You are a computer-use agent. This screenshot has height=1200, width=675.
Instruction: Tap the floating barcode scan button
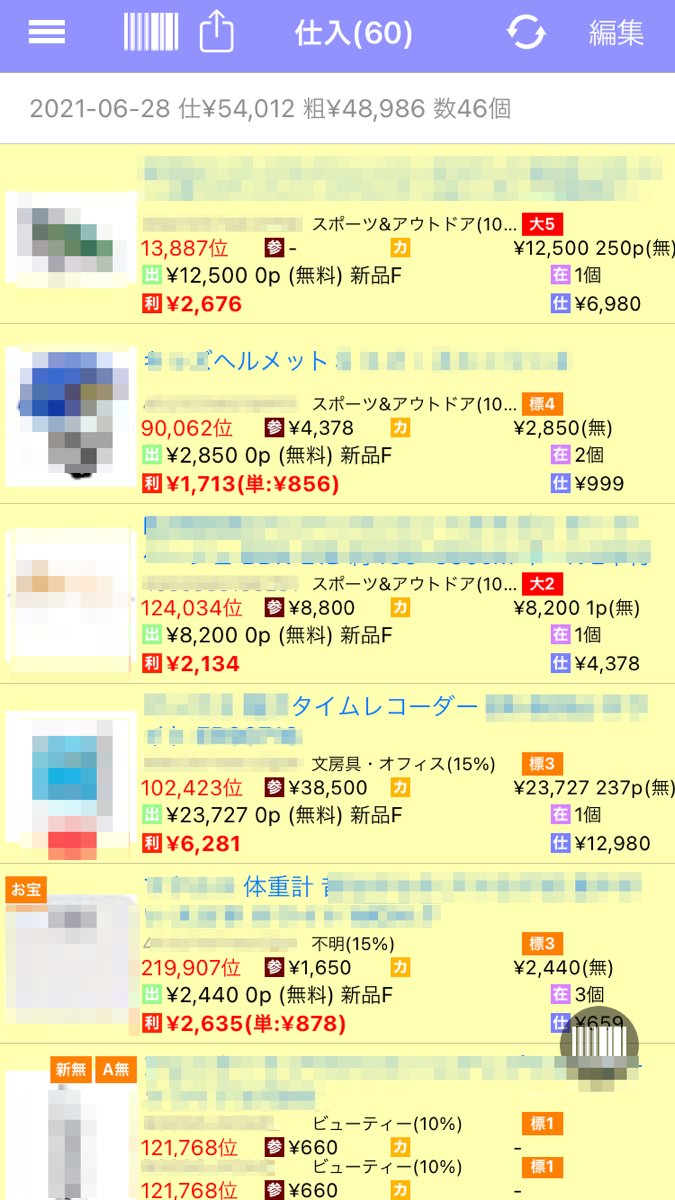(x=600, y=1047)
